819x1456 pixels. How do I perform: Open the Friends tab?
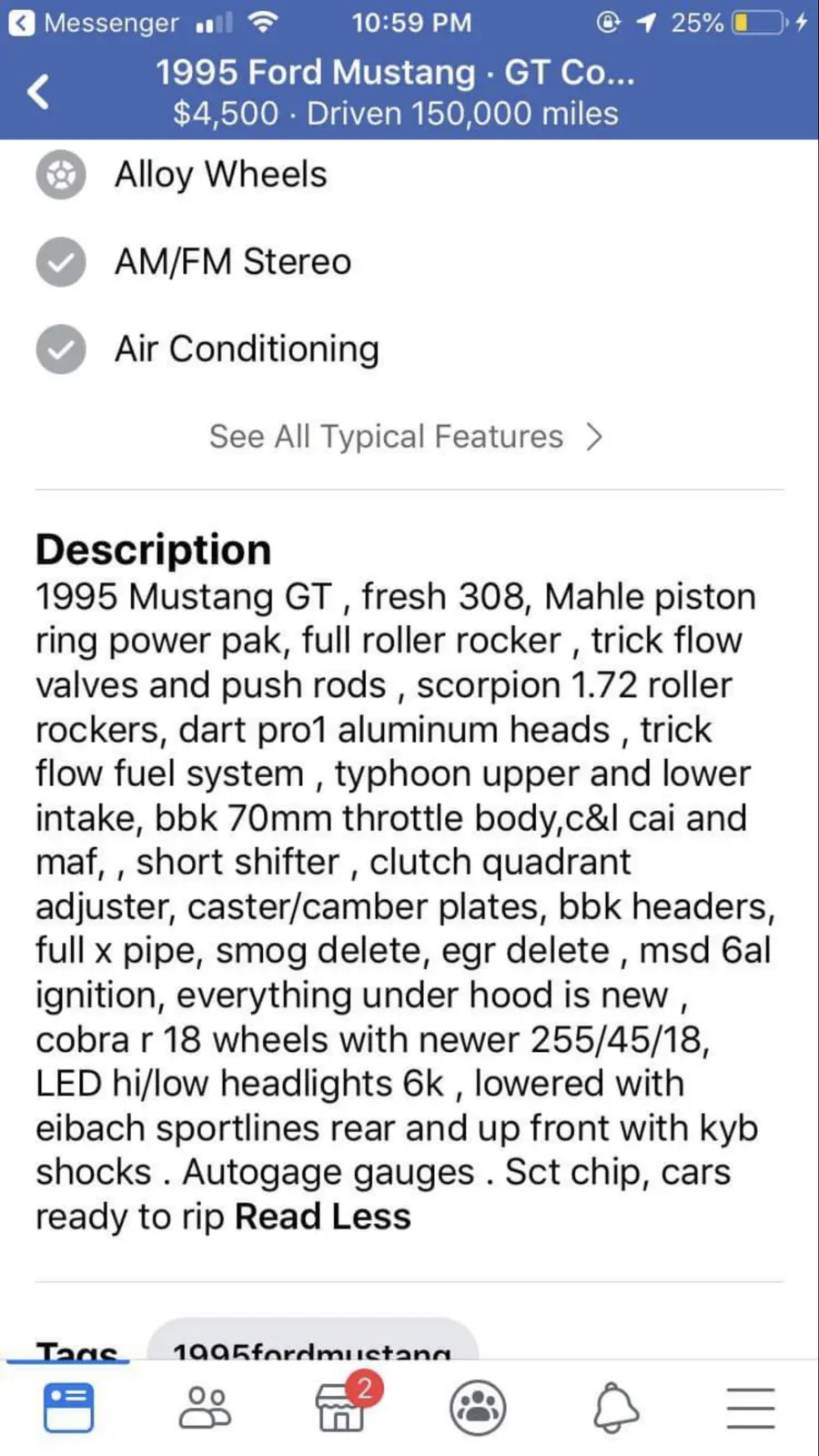pyautogui.click(x=205, y=1408)
